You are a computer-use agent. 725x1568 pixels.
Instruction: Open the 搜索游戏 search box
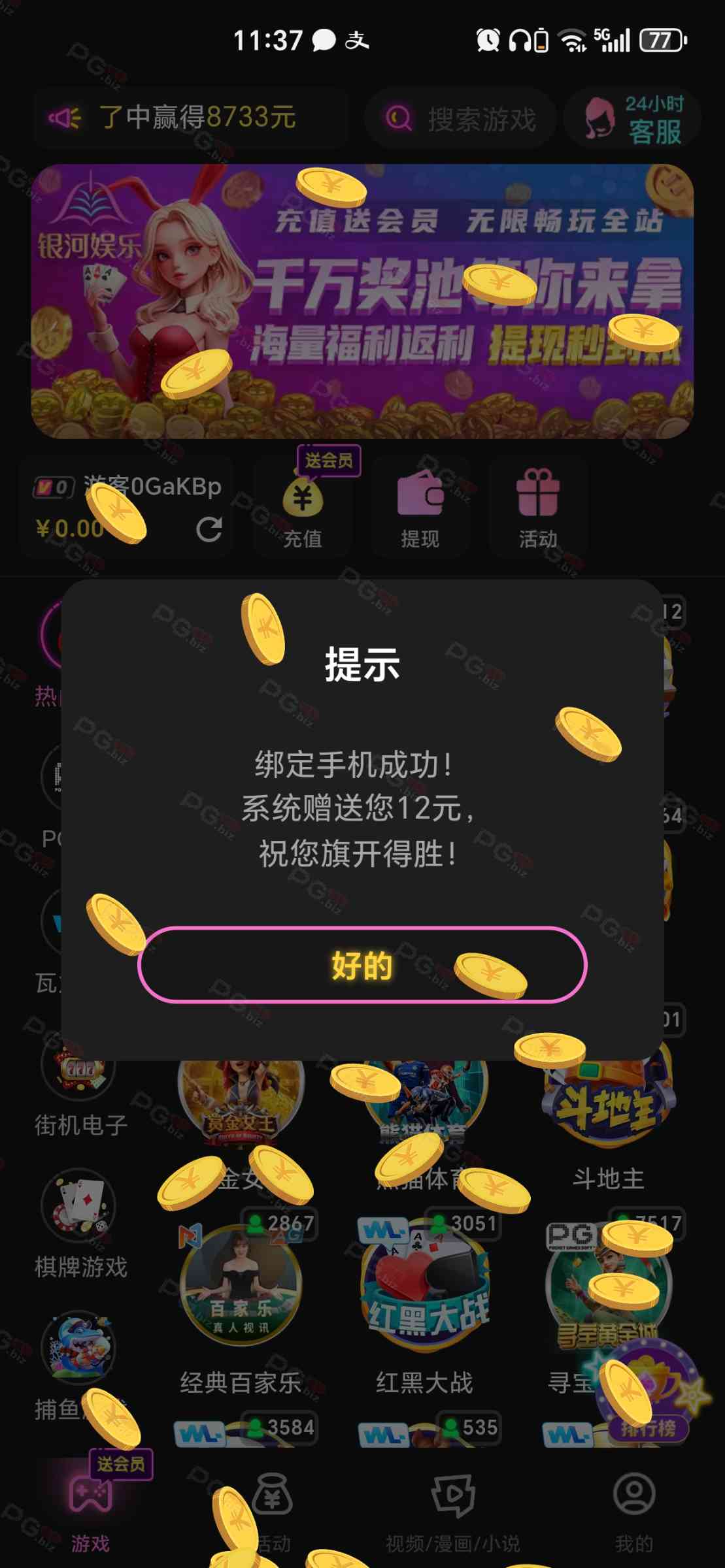(462, 119)
